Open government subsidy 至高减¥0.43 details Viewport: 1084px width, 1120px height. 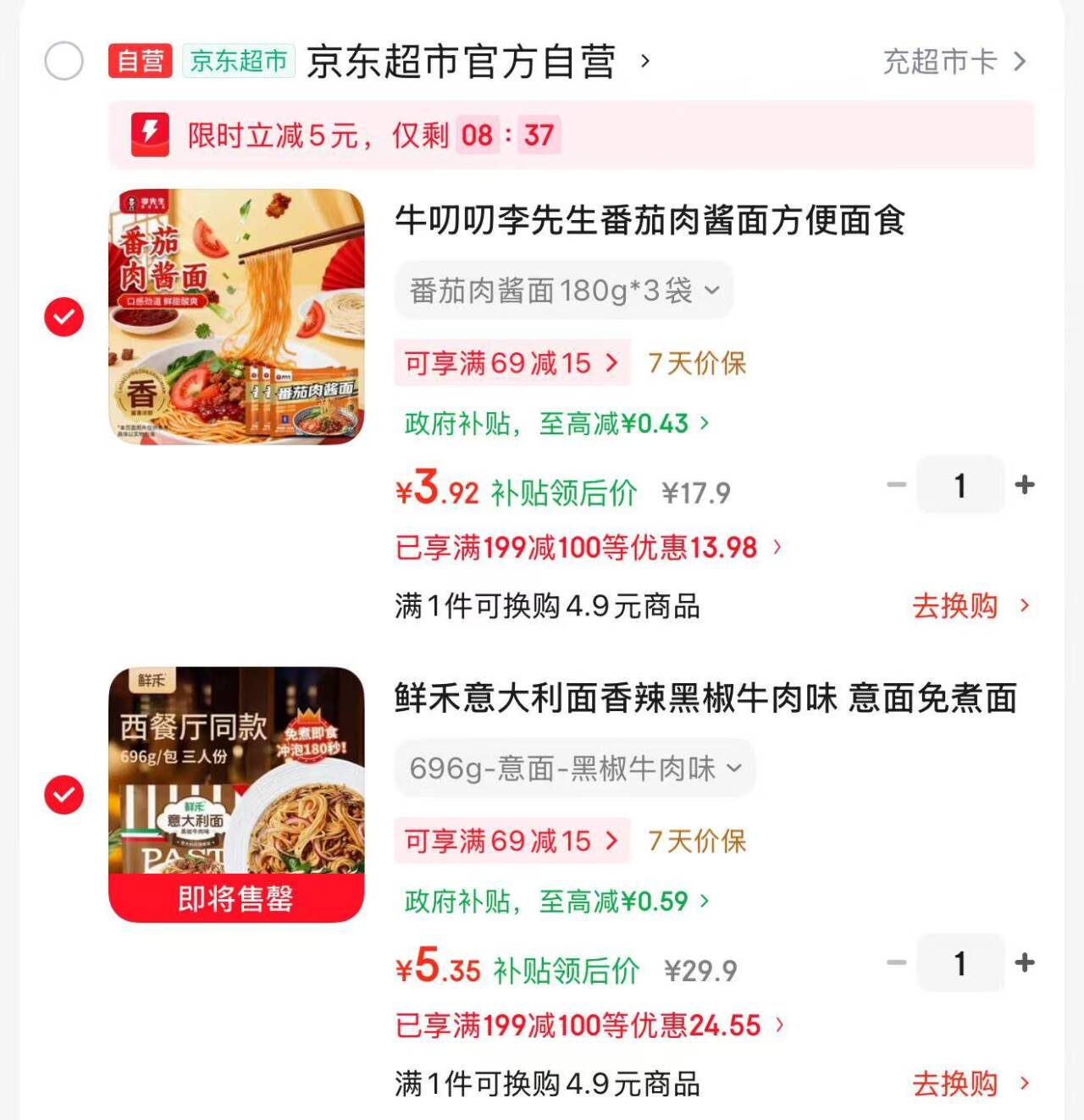(556, 423)
